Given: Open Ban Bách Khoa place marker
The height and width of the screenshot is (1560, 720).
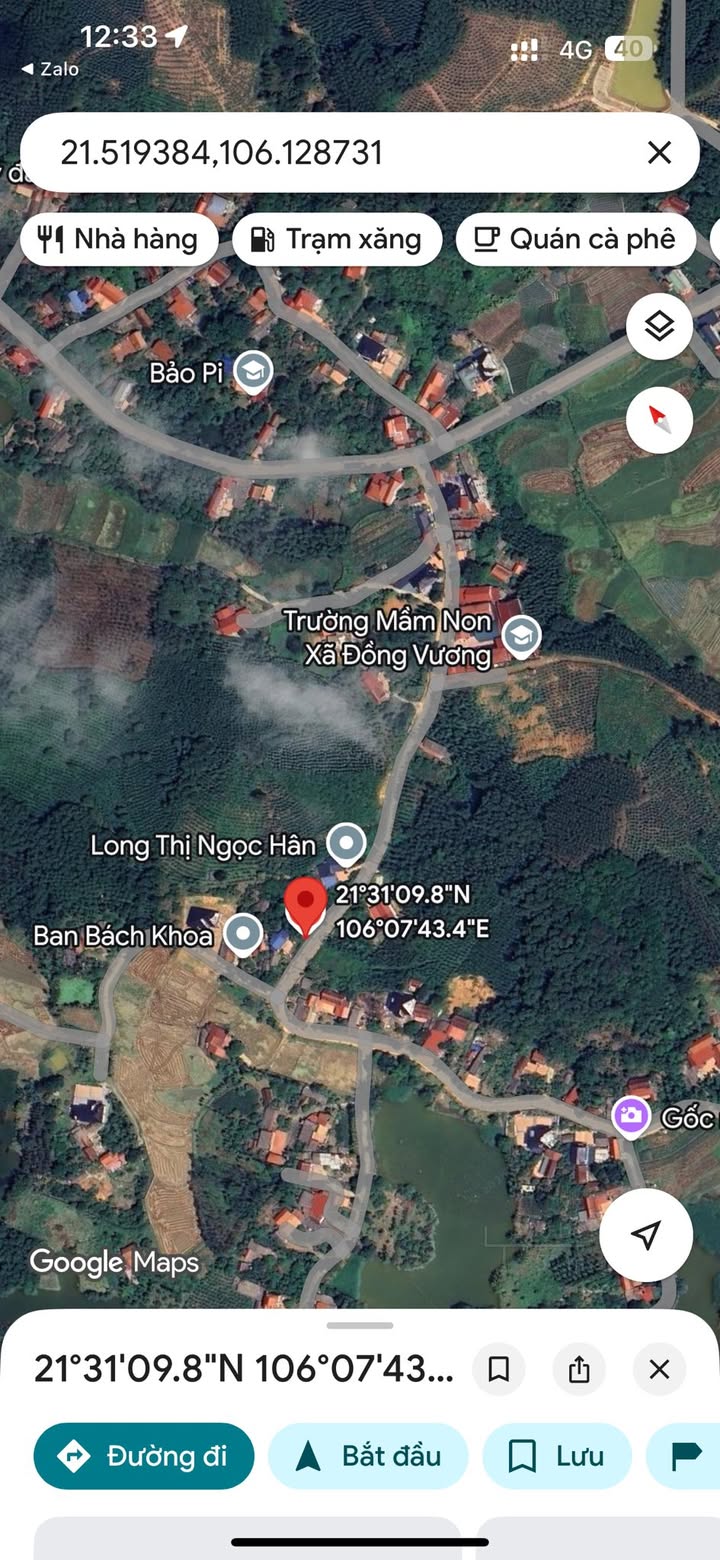Looking at the screenshot, I should coord(242,935).
